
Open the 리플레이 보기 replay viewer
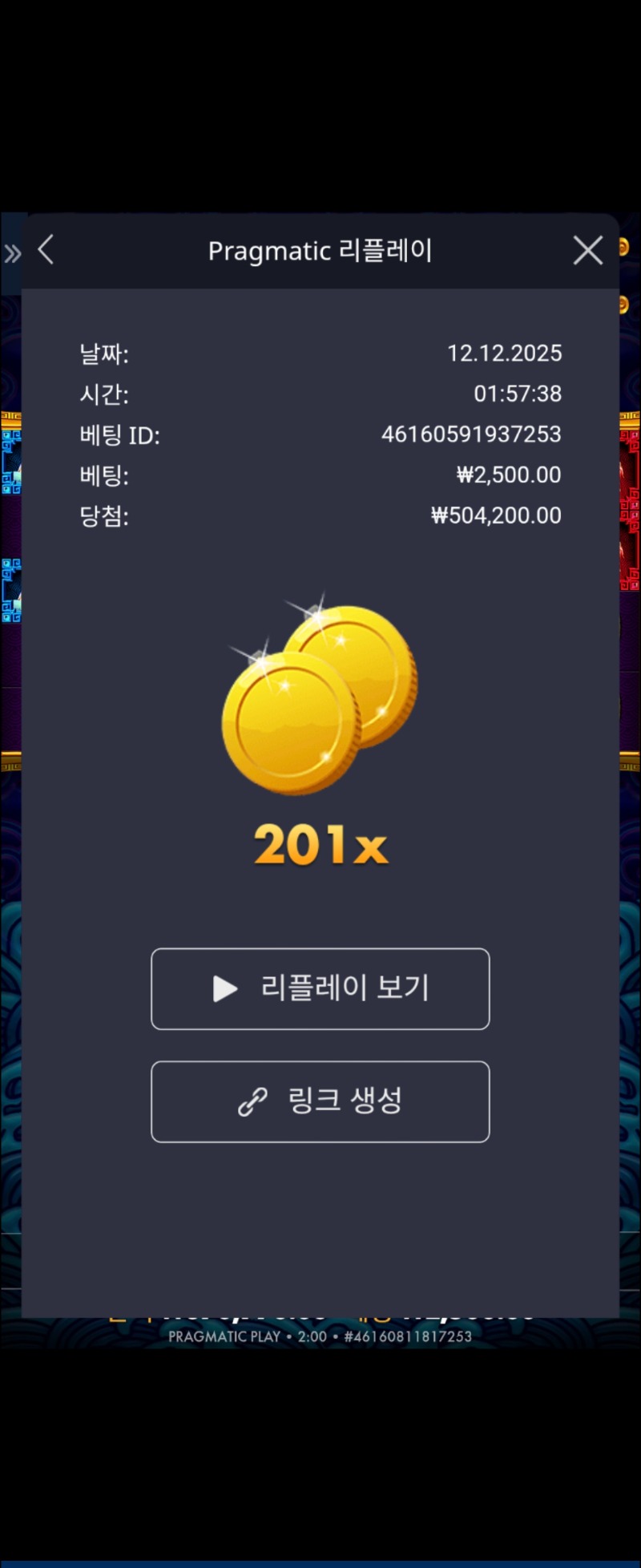click(x=320, y=988)
